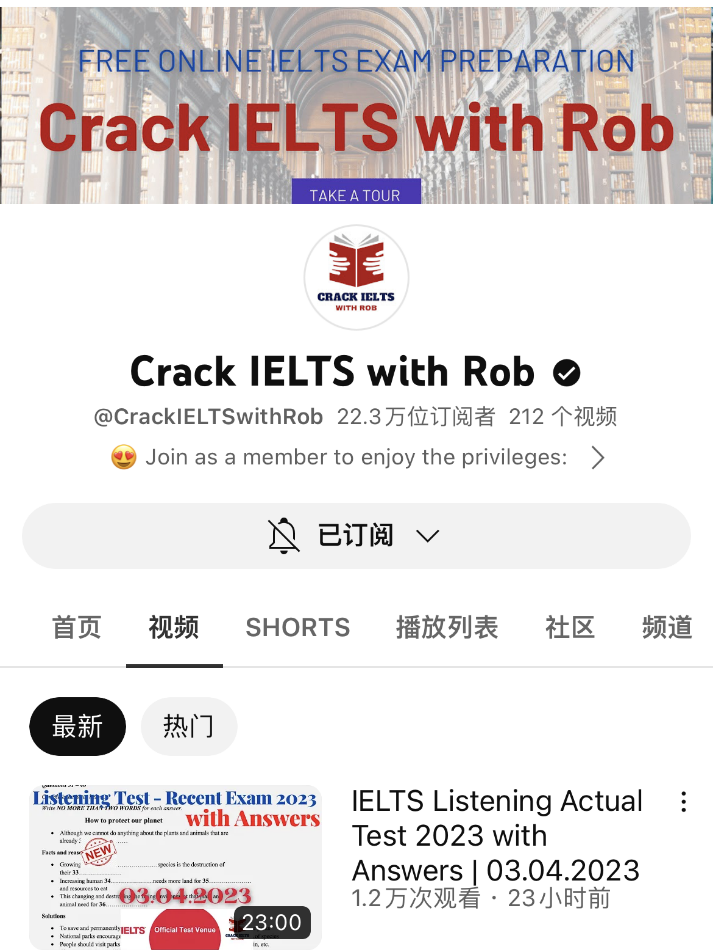Switch to the 首页 tab
This screenshot has height=951, width=713.
point(77,628)
